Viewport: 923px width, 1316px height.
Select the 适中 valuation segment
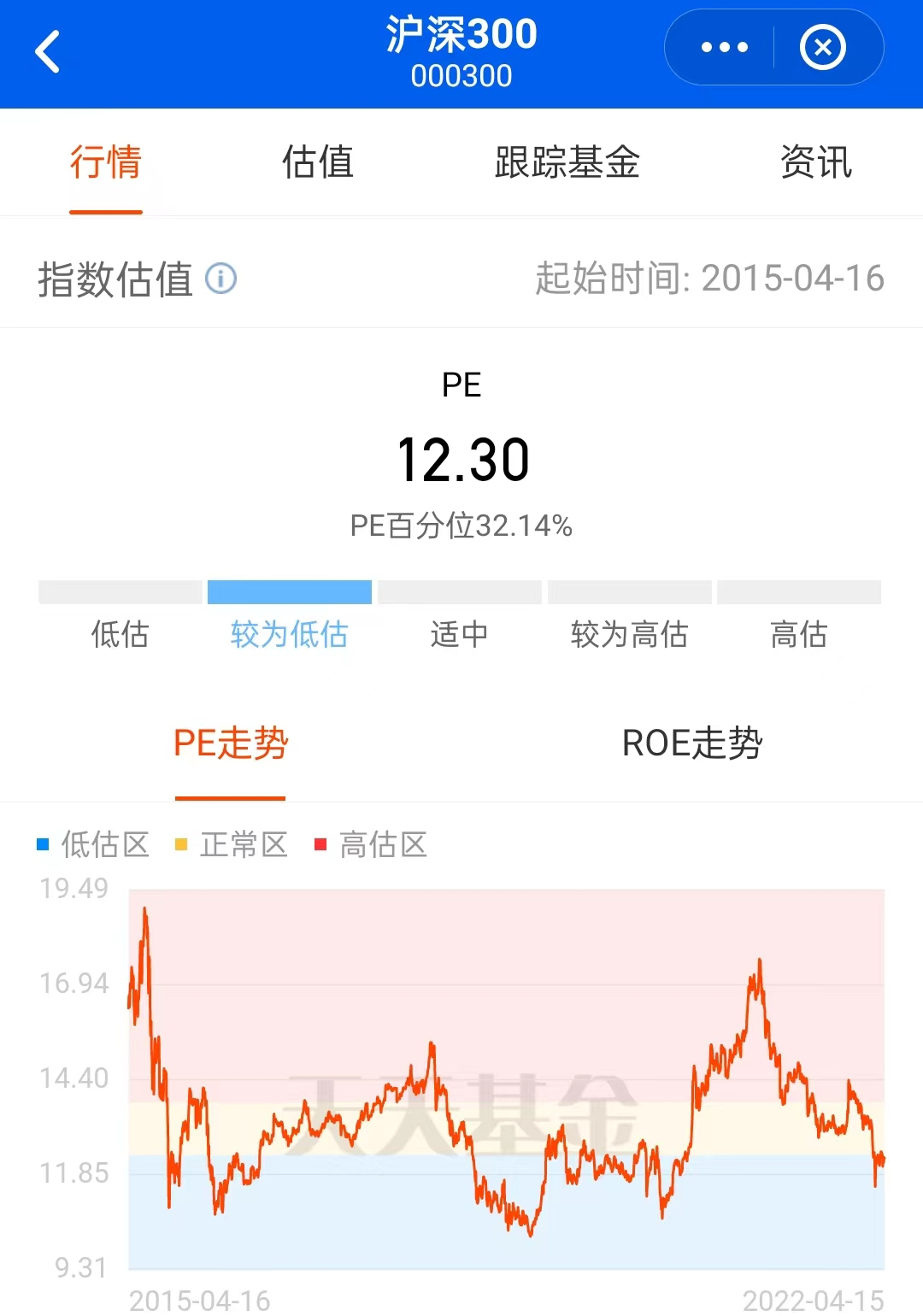tap(459, 635)
